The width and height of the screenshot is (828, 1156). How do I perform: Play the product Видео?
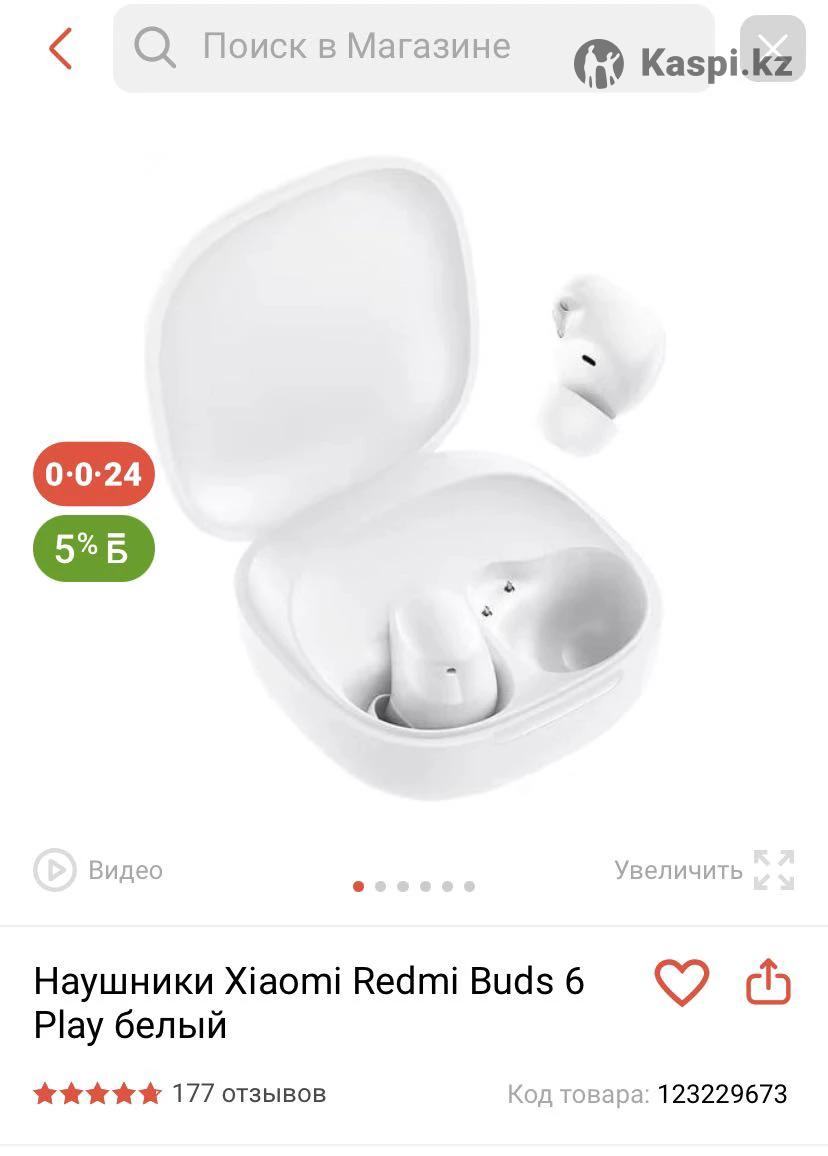click(98, 870)
